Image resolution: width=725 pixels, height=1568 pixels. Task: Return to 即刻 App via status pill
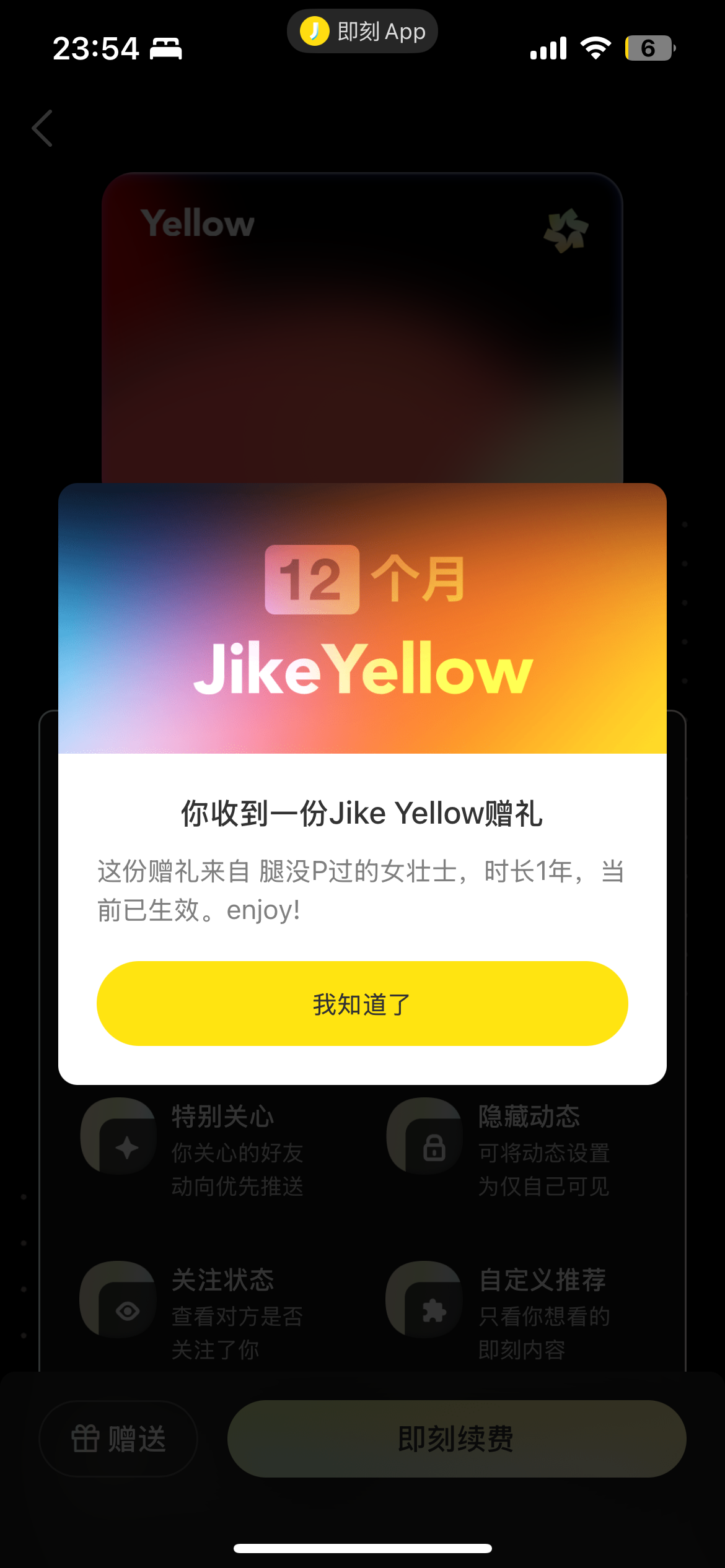click(x=362, y=31)
